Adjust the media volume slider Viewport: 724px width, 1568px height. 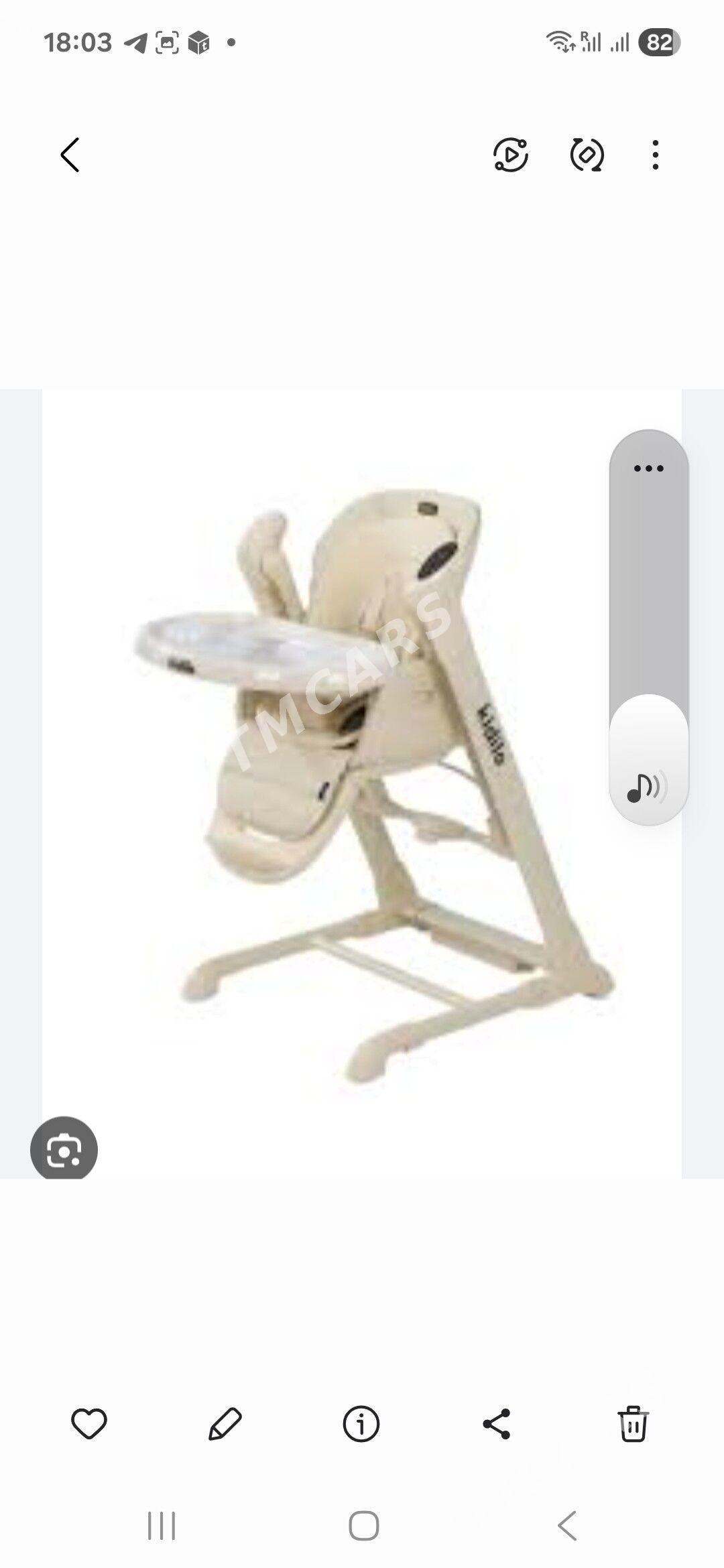[648, 627]
